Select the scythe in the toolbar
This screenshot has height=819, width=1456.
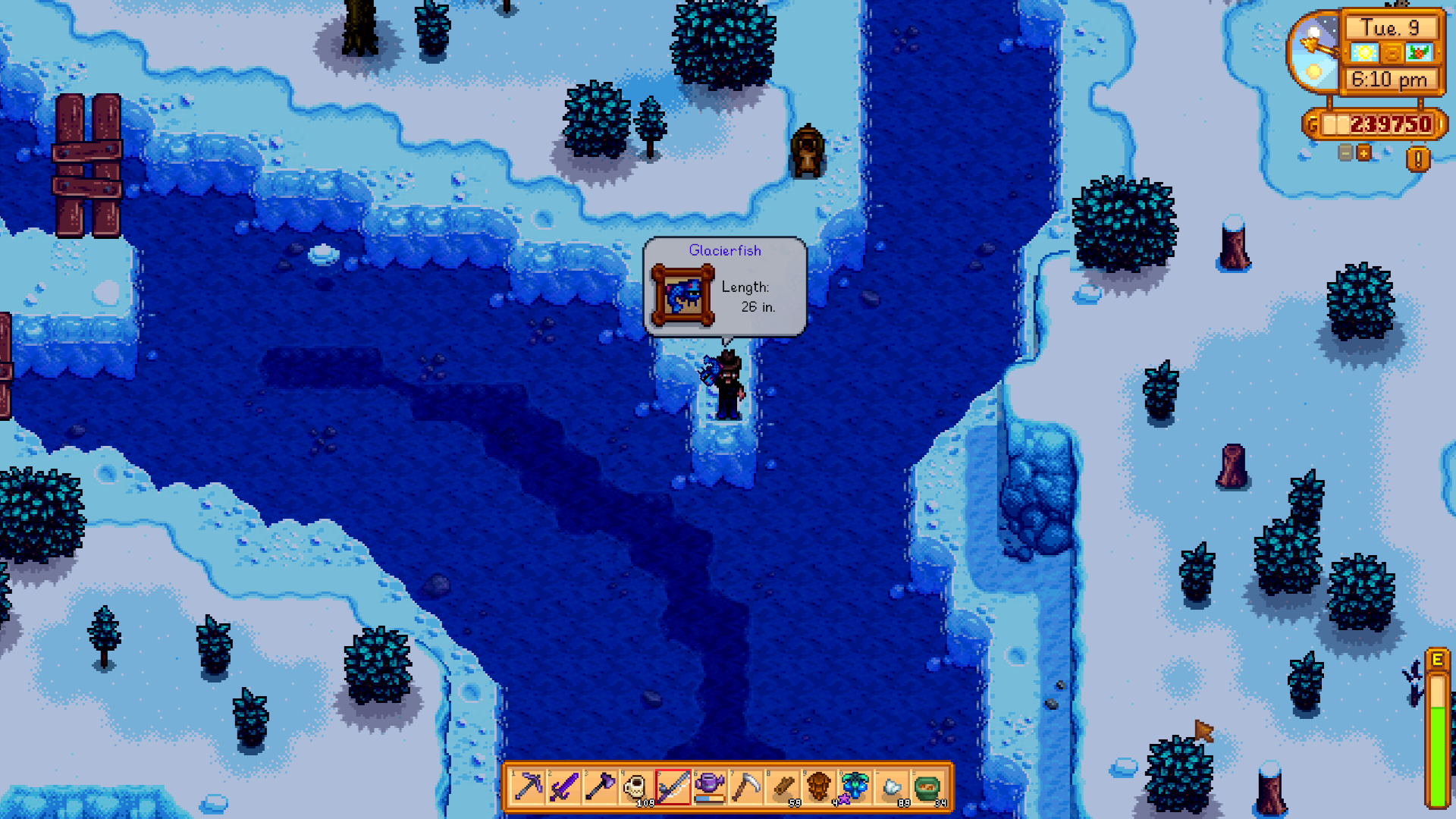tap(746, 787)
